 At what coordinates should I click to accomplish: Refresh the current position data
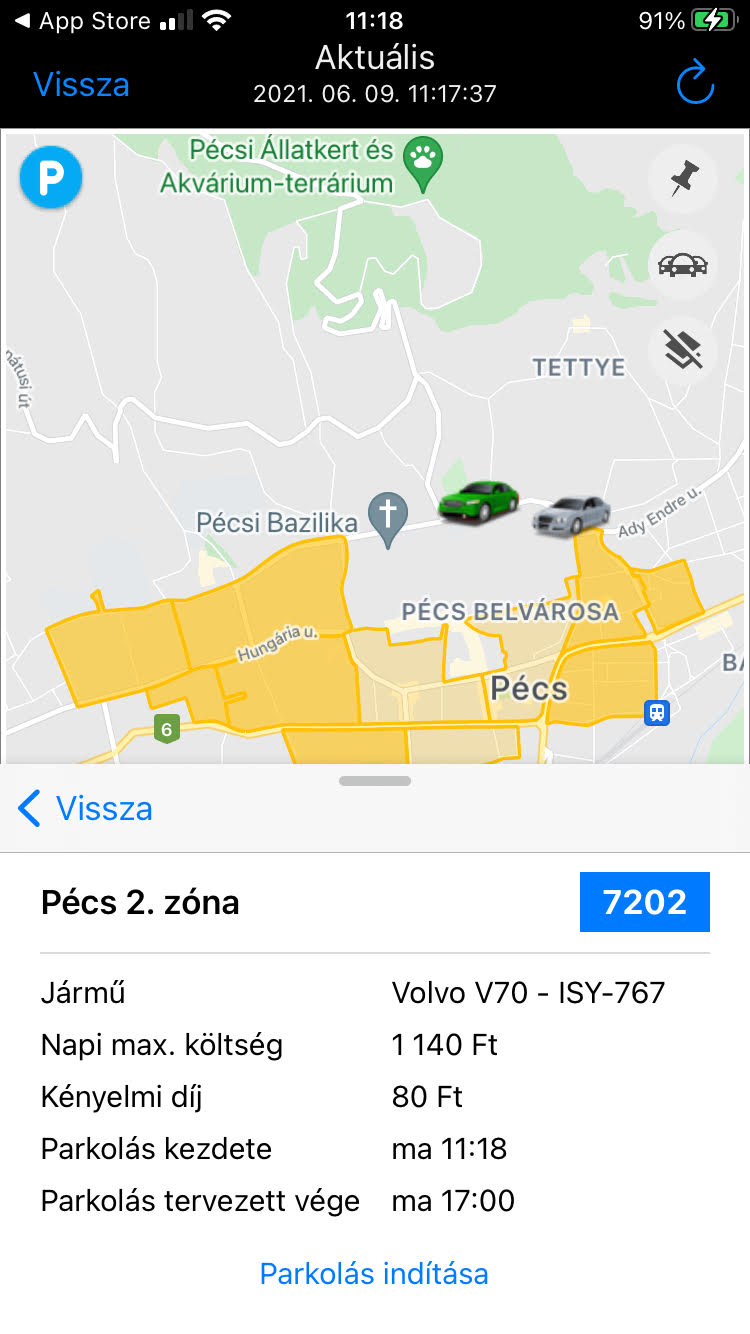(695, 84)
